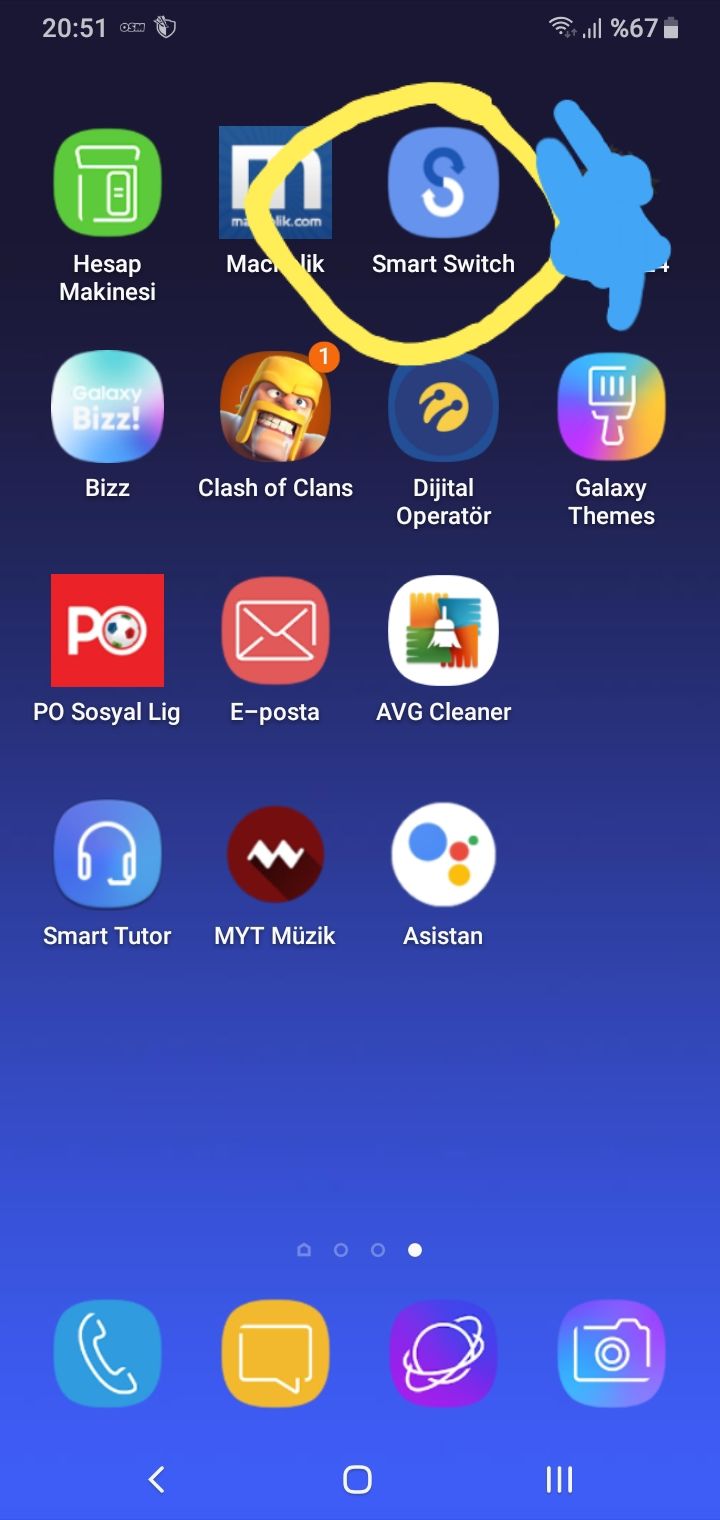Start Google Asistan
Screen dimensions: 720x1520
(x=443, y=855)
